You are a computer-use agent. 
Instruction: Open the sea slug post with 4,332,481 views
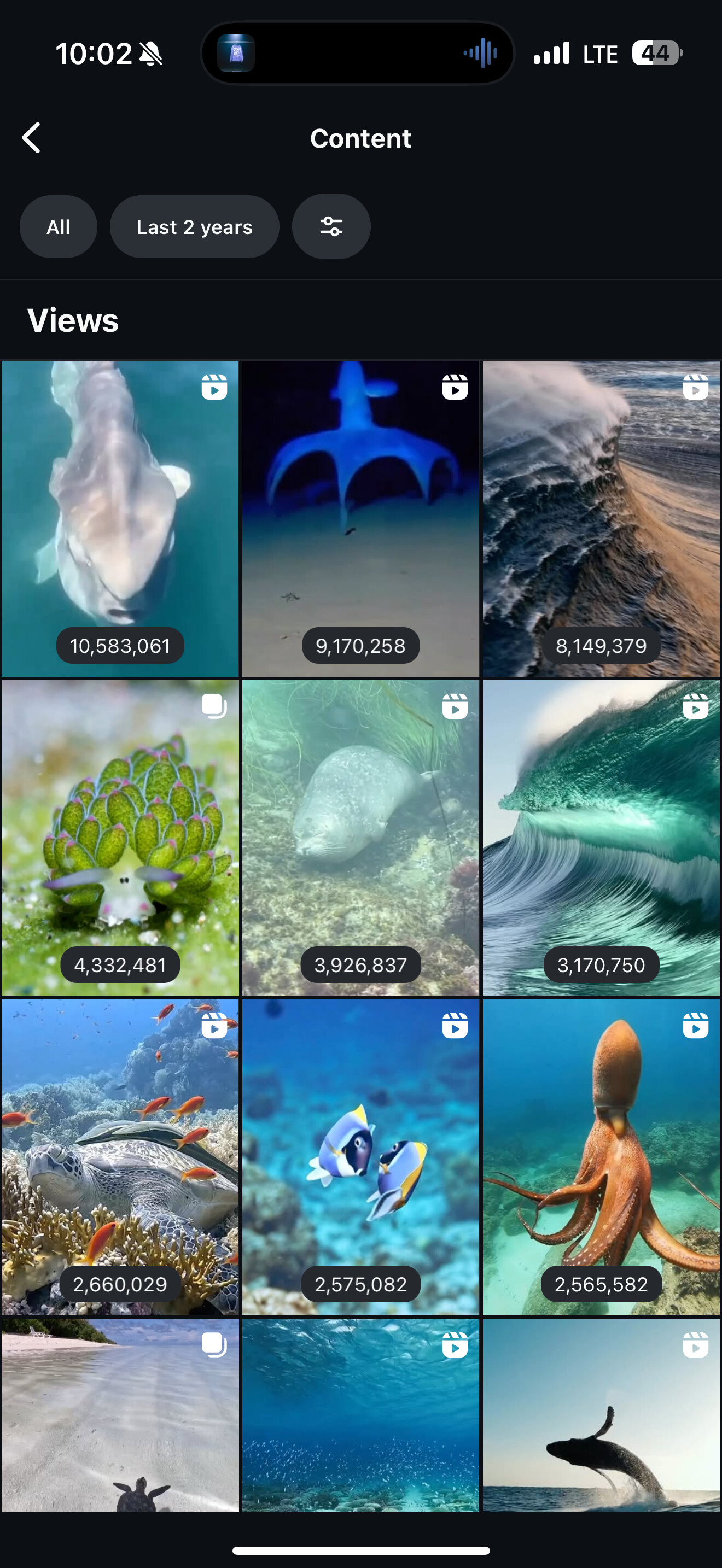(120, 838)
